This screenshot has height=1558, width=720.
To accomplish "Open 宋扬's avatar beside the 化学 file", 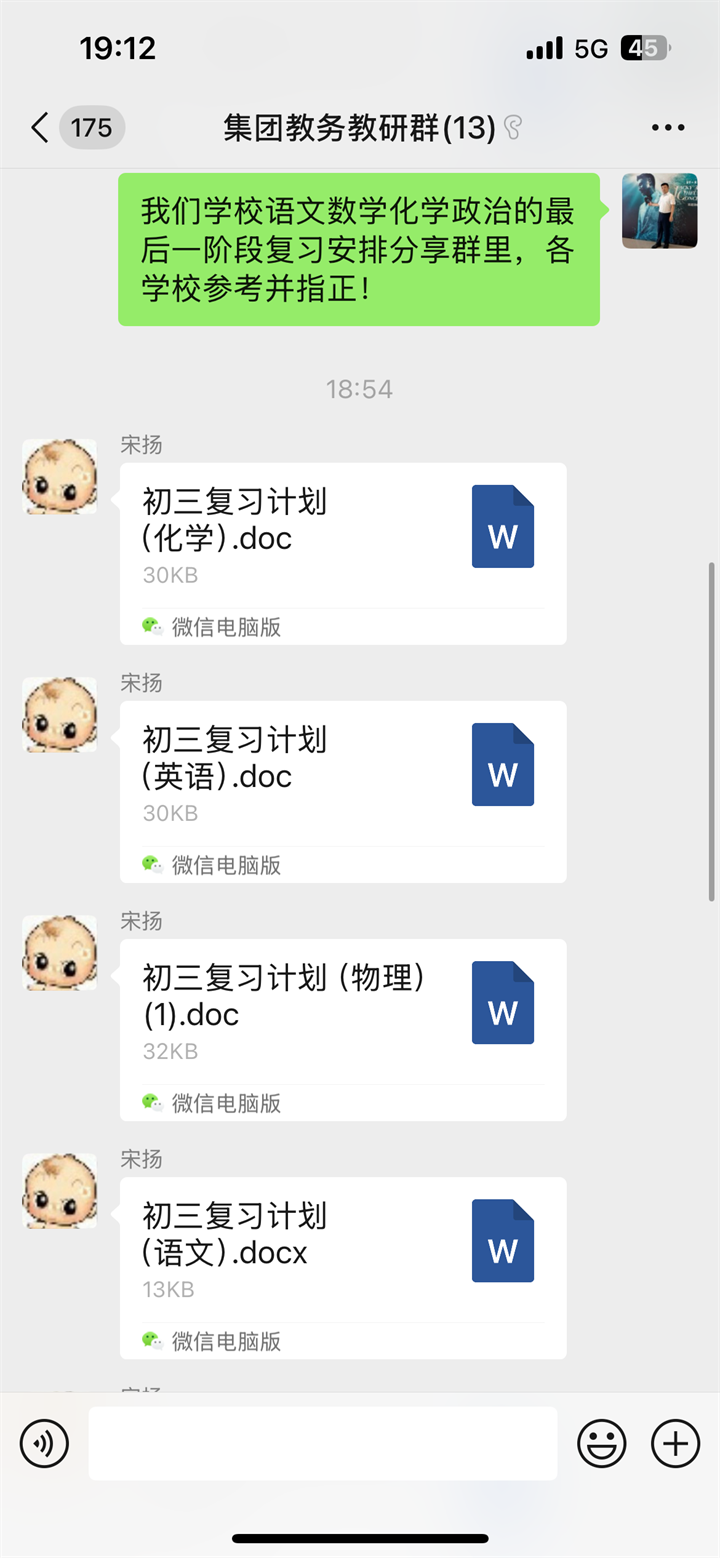I will tap(60, 477).
